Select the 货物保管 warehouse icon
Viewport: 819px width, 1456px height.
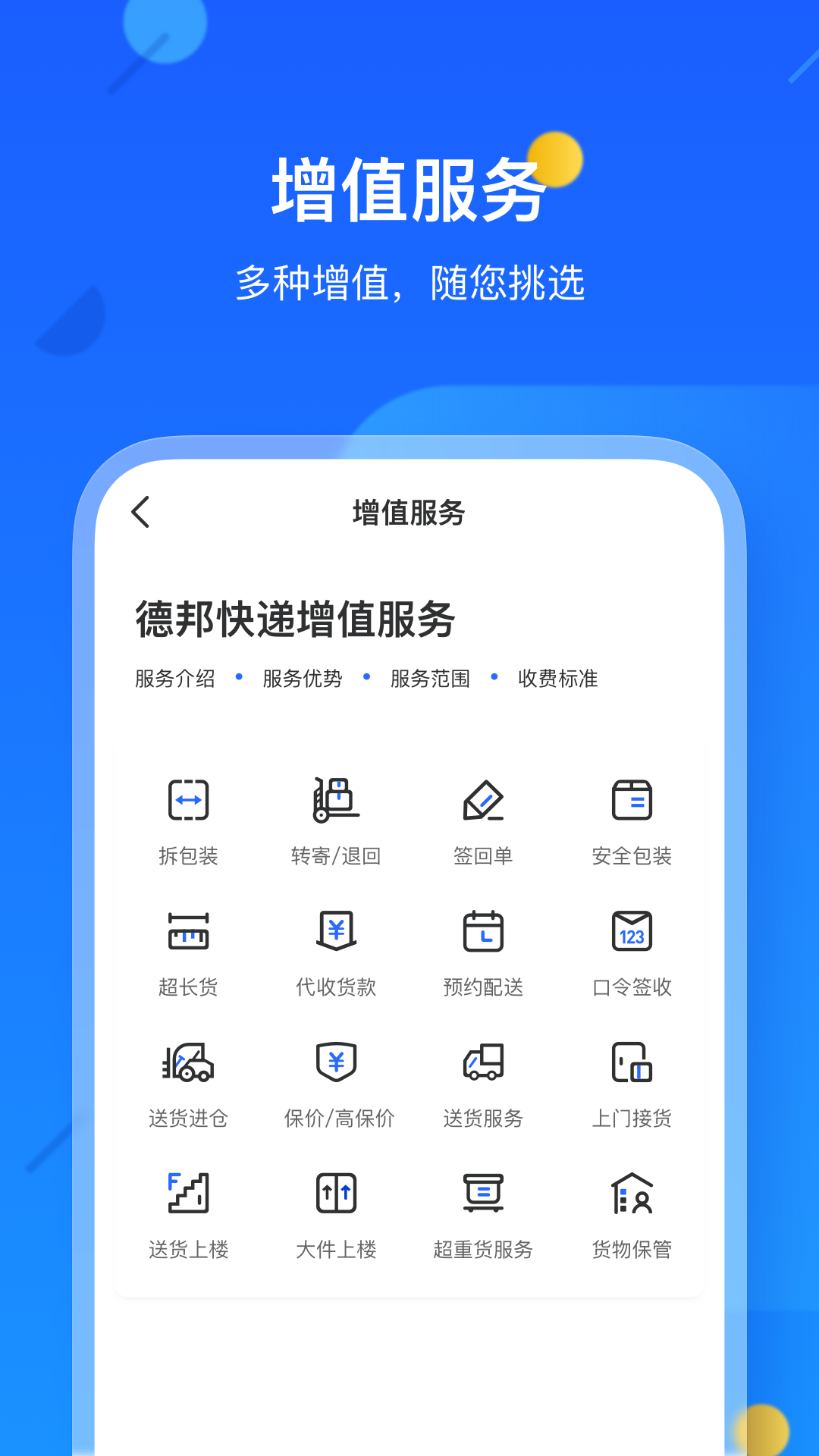coord(632,1193)
